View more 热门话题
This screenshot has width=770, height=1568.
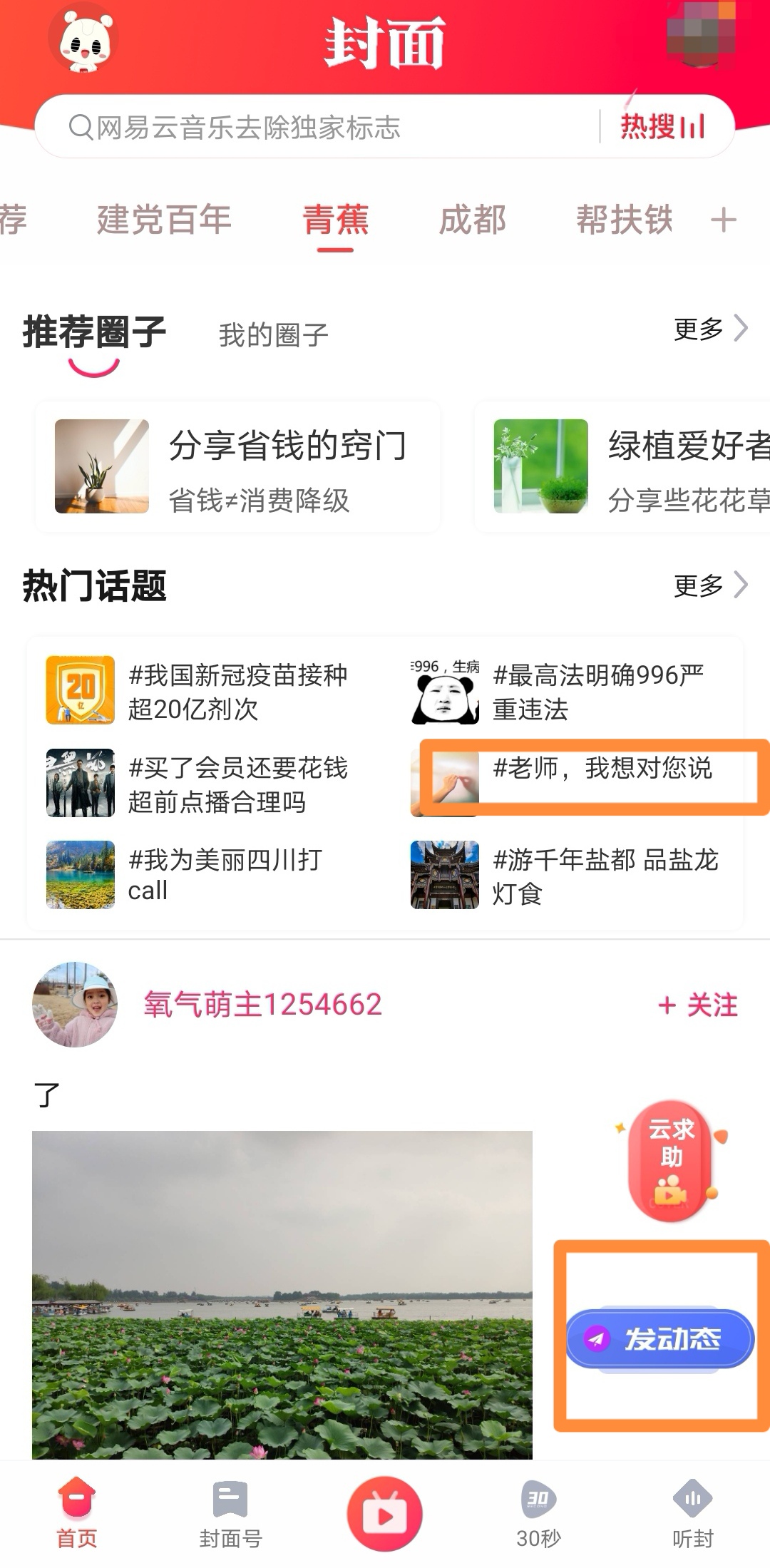710,585
